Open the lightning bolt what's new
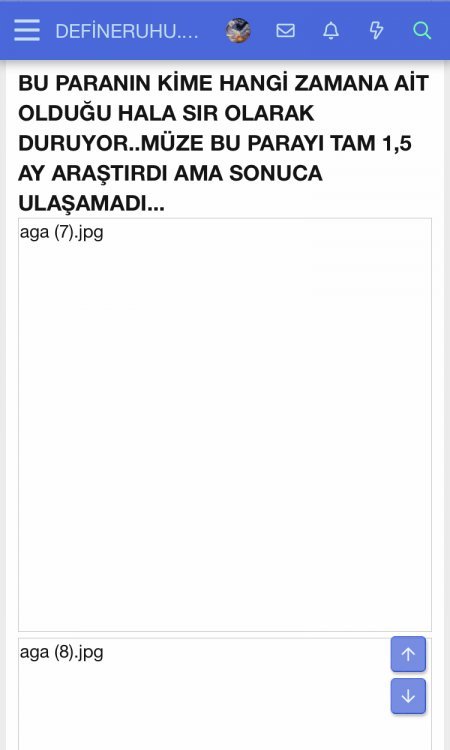The width and height of the screenshot is (450, 750). (x=376, y=31)
